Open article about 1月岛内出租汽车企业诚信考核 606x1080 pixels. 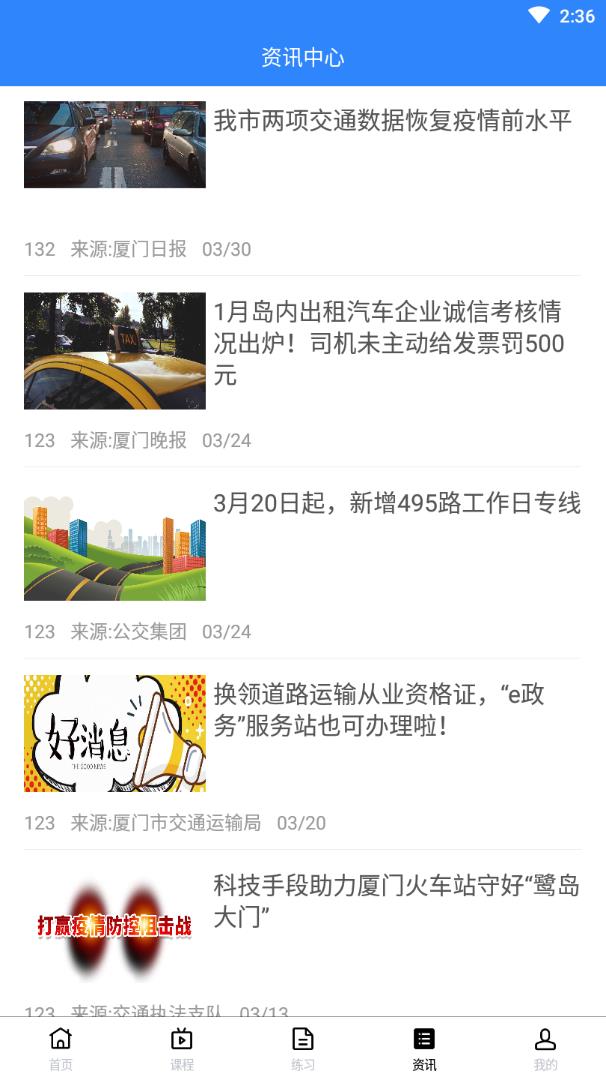click(x=388, y=343)
